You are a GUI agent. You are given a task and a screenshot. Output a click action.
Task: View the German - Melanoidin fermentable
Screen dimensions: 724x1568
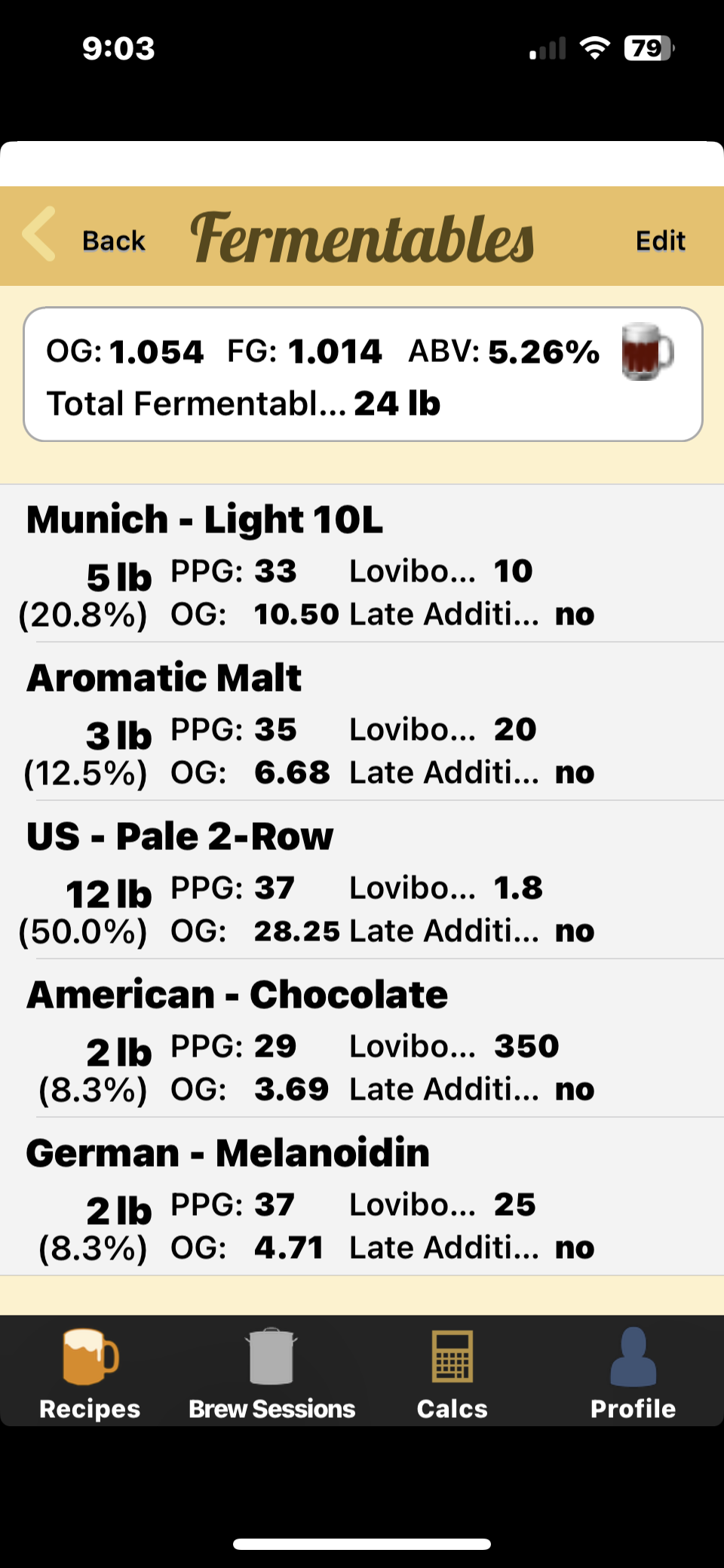point(362,1197)
